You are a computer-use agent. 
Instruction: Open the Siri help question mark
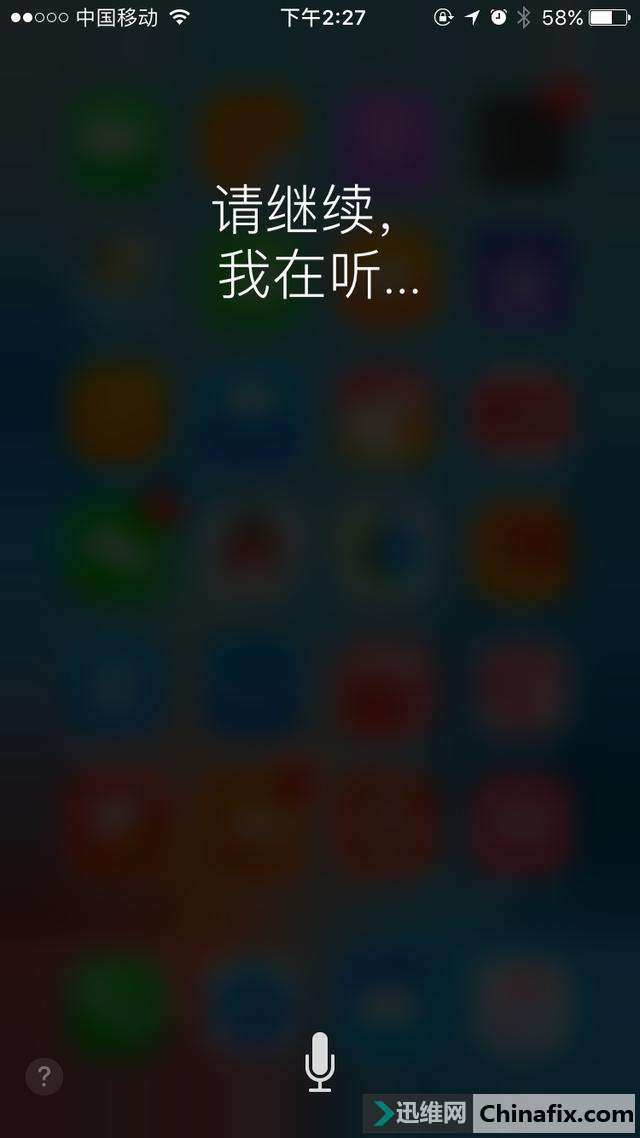click(x=44, y=1076)
